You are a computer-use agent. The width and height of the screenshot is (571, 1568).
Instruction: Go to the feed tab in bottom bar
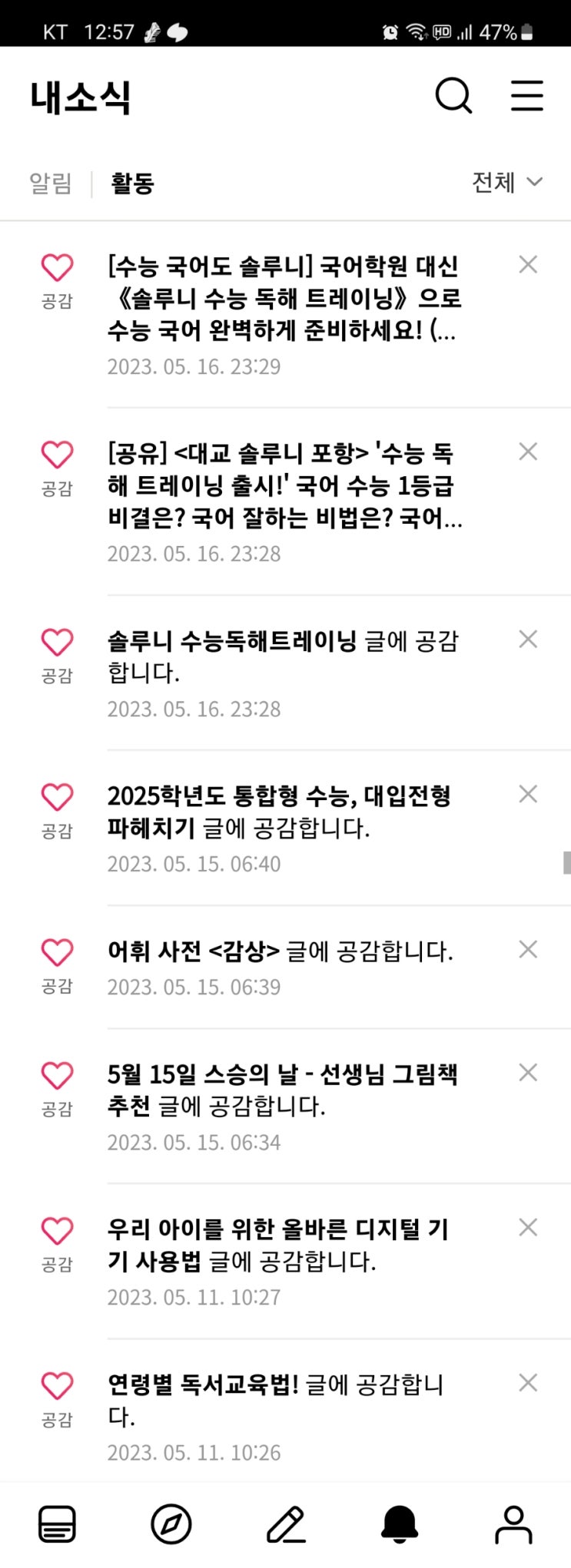point(57,1523)
